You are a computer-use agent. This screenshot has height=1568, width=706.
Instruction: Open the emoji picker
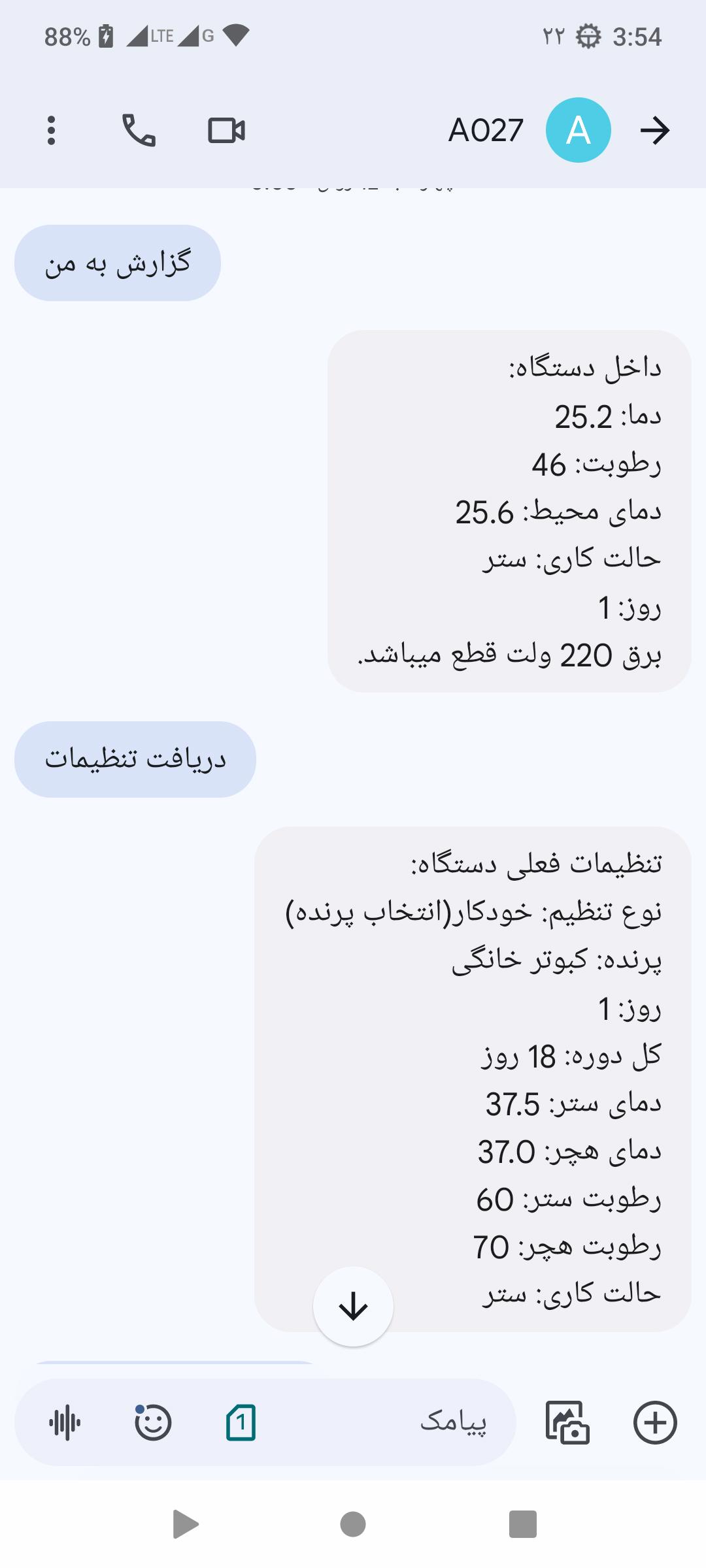(153, 1423)
